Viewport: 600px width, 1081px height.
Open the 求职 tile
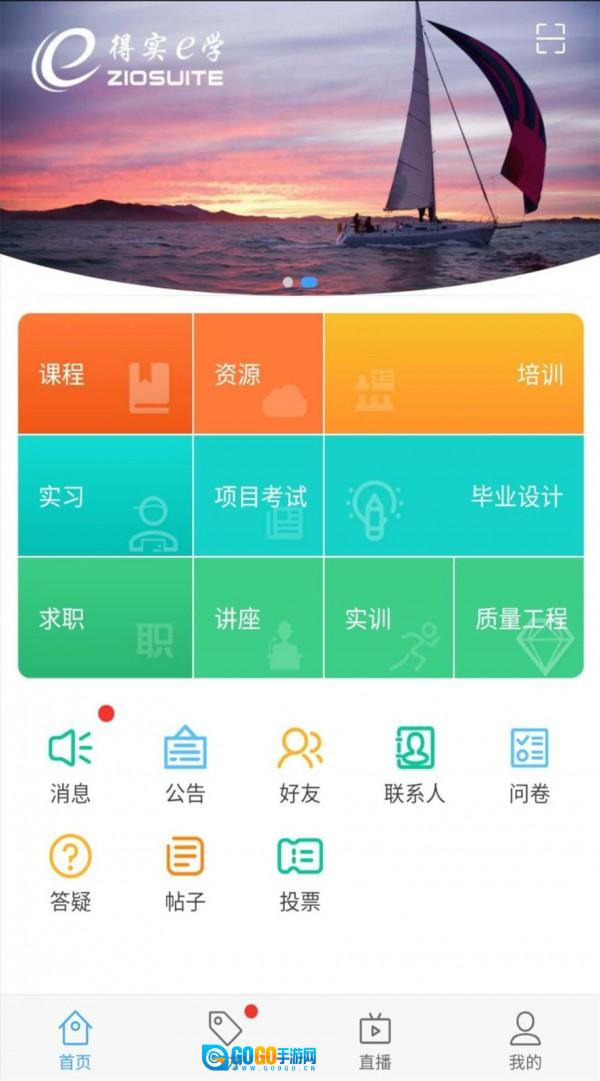click(x=105, y=618)
